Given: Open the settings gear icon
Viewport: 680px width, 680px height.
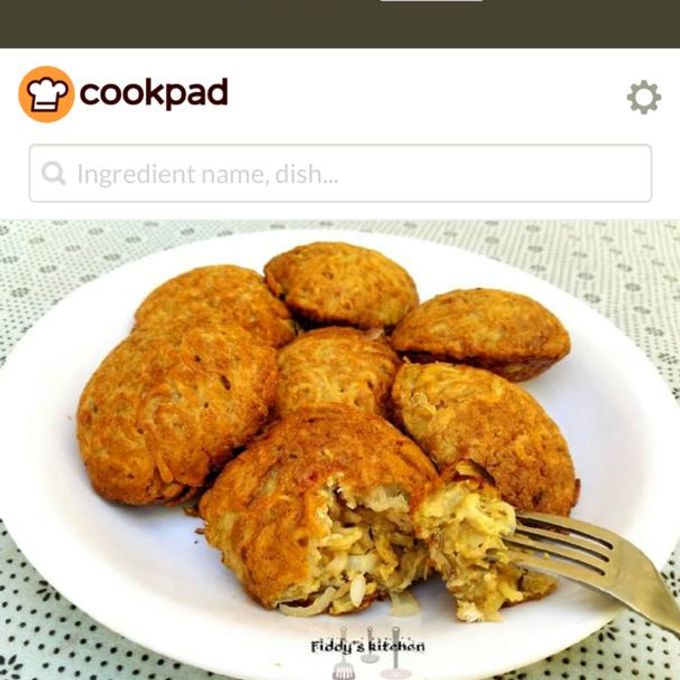Looking at the screenshot, I should click(643, 97).
